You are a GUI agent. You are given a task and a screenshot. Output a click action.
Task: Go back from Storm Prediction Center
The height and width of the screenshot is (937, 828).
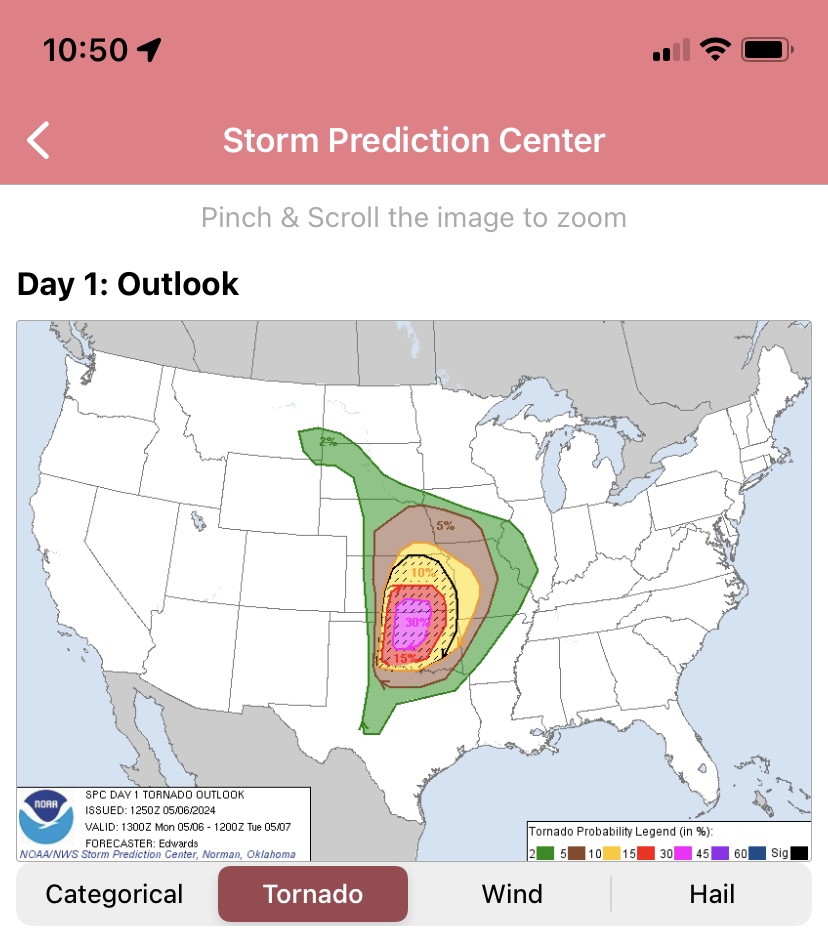[x=38, y=141]
